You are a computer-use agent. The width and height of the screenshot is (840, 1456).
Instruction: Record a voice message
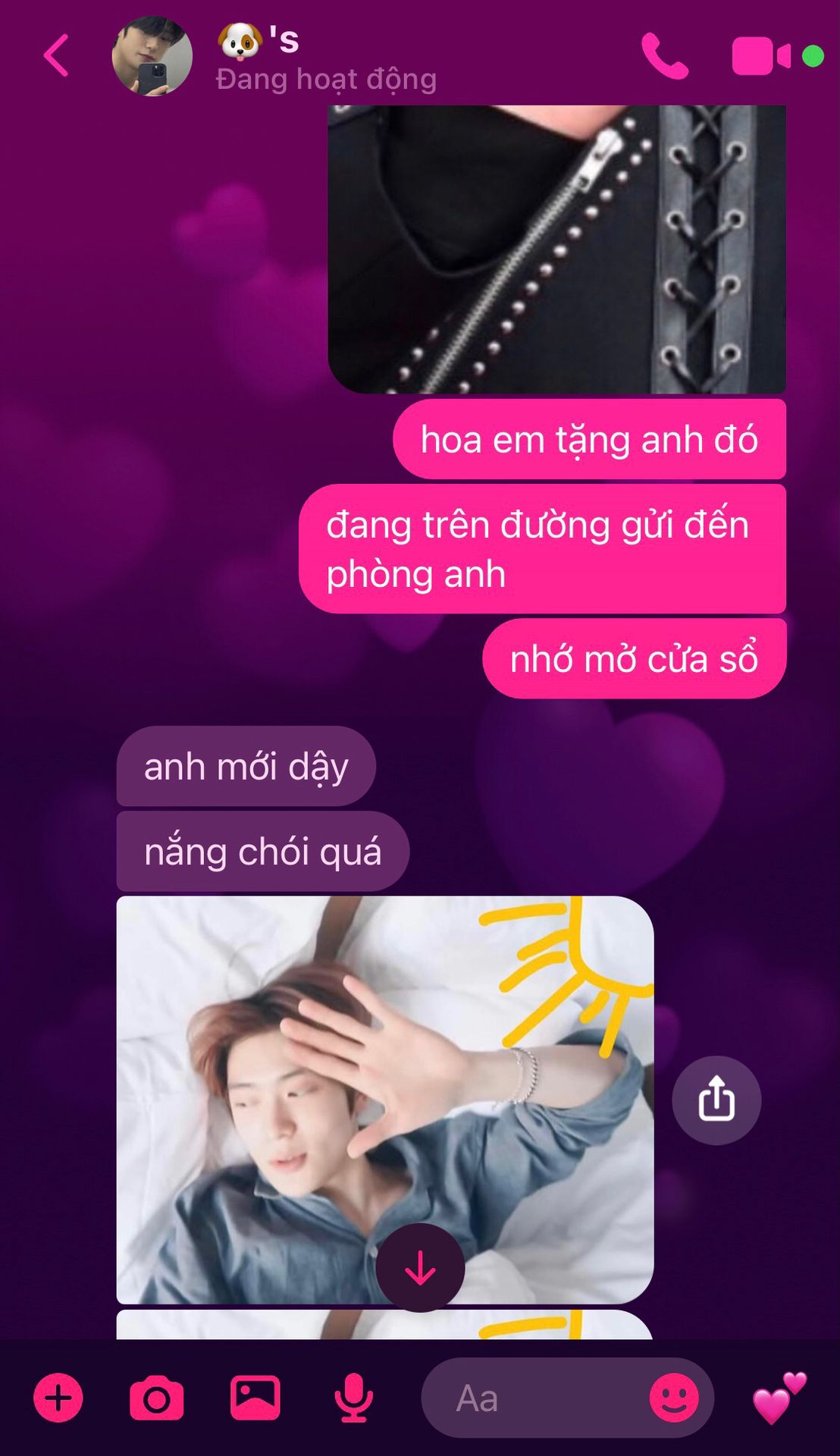click(353, 1398)
